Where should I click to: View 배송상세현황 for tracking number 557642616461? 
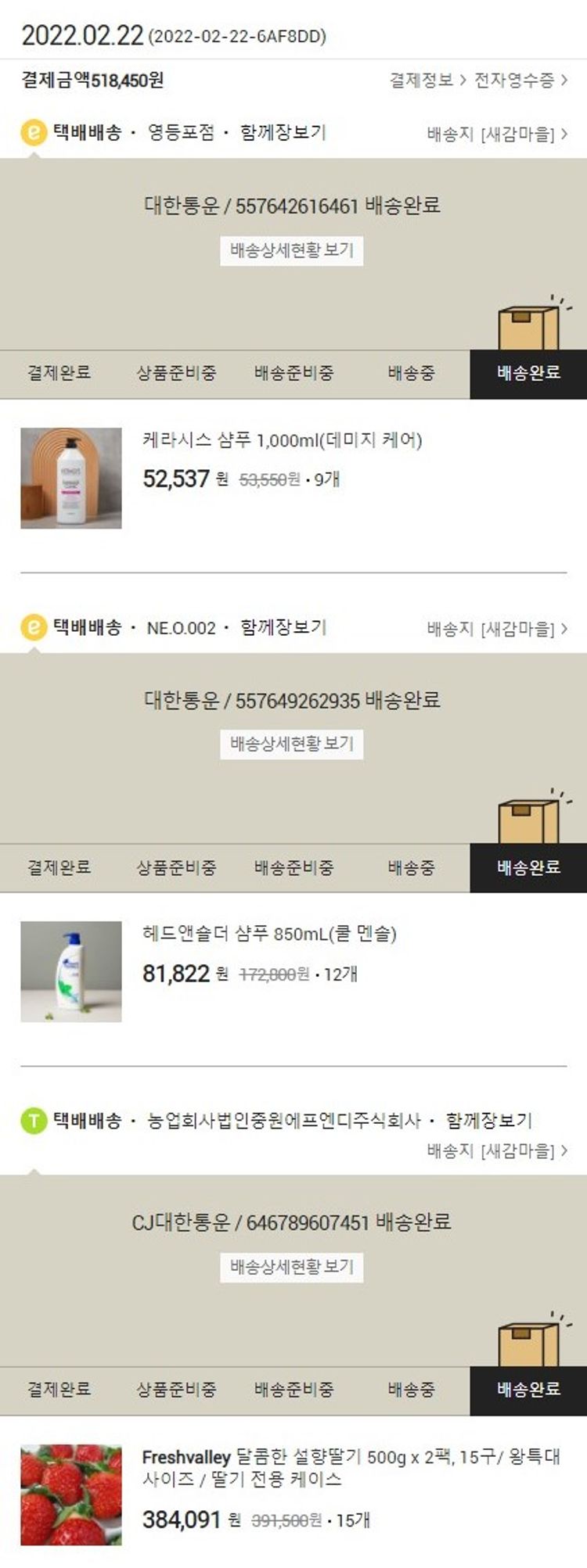291,251
